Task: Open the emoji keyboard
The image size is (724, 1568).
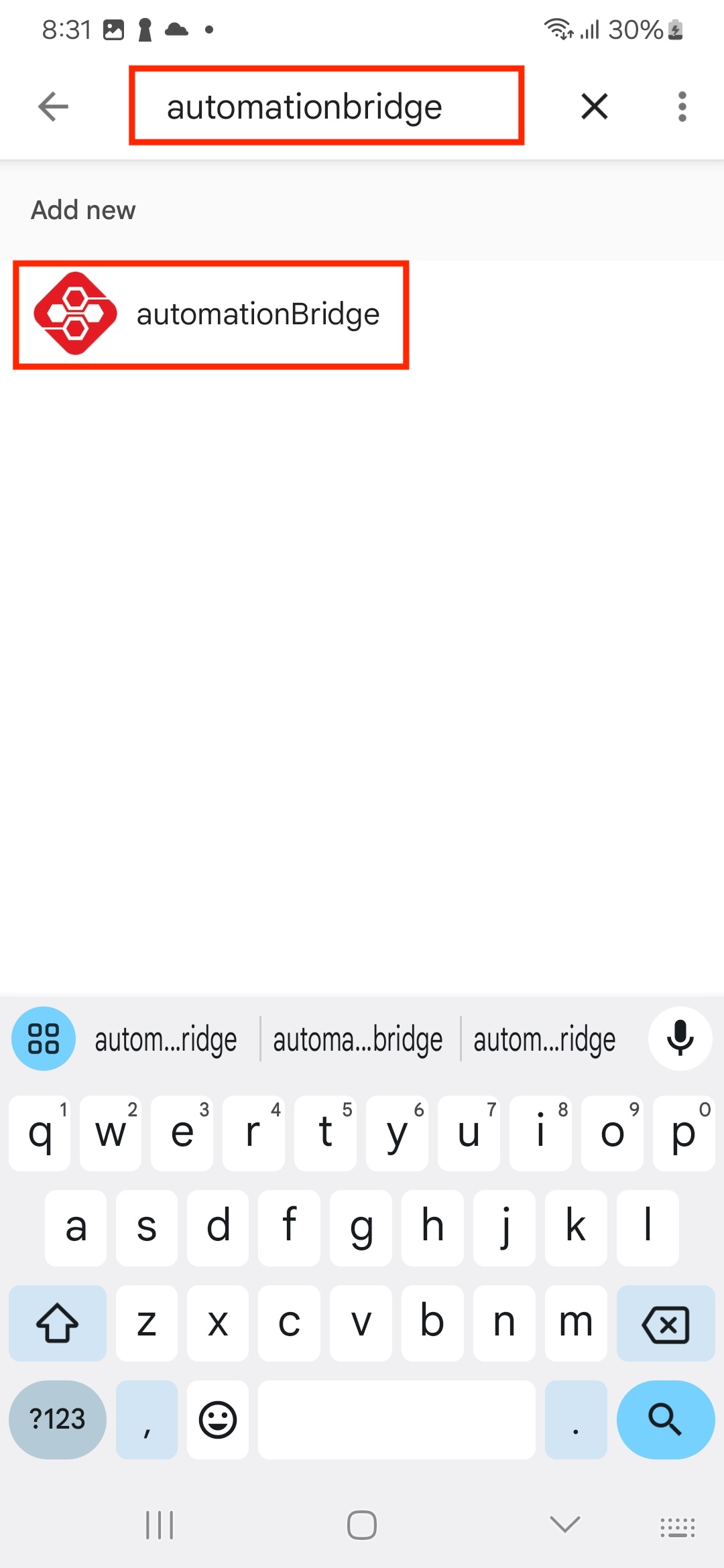Action: [x=218, y=1419]
